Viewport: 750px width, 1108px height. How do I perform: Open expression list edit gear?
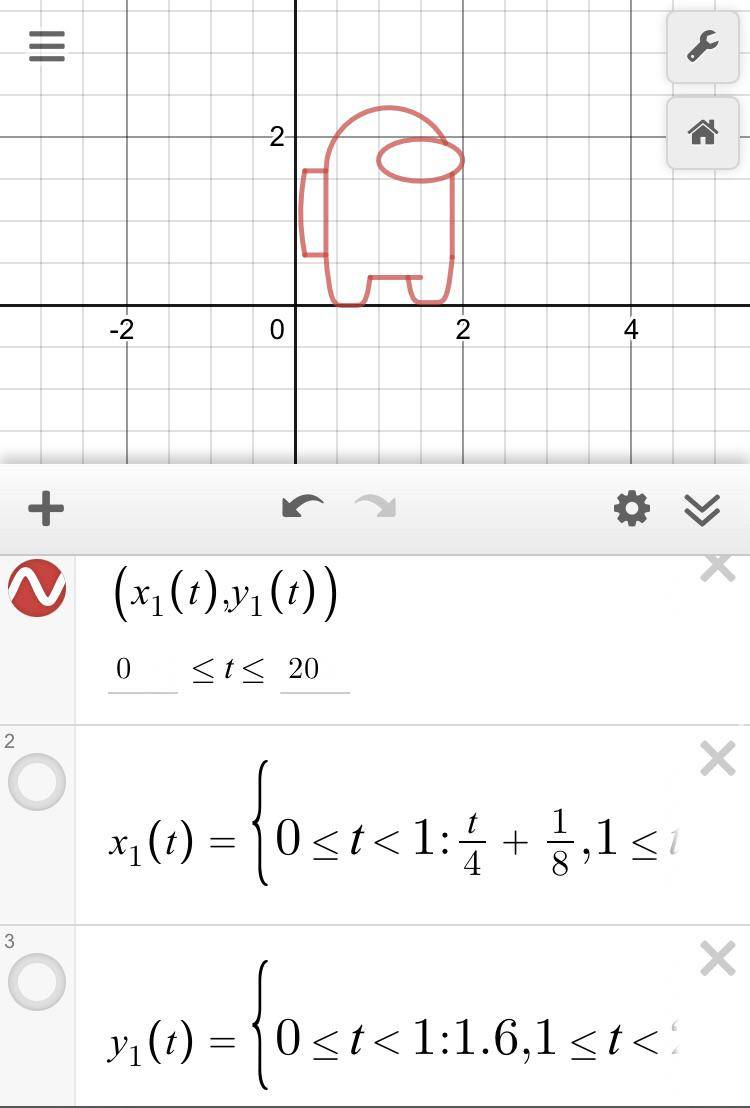click(631, 509)
